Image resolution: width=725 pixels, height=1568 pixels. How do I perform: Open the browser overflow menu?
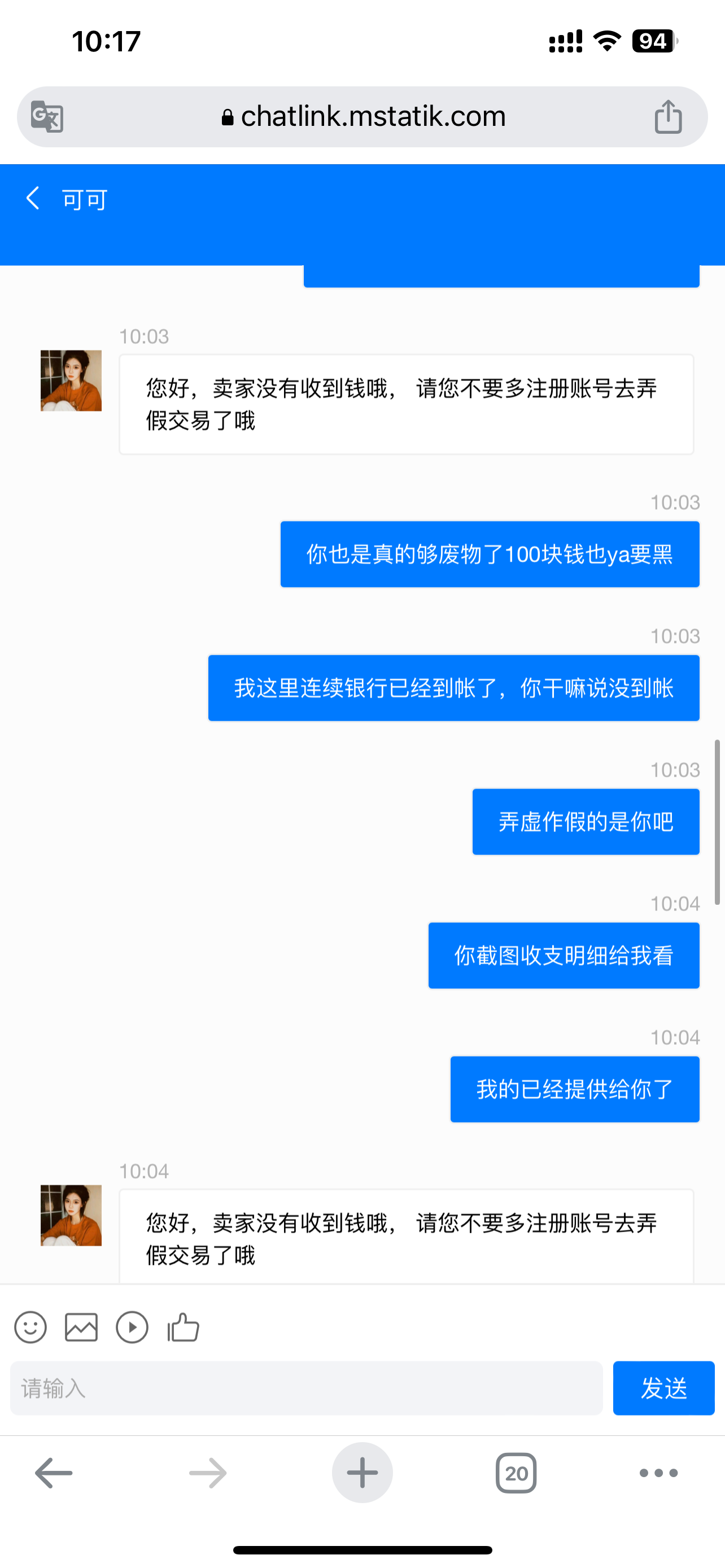658,1473
